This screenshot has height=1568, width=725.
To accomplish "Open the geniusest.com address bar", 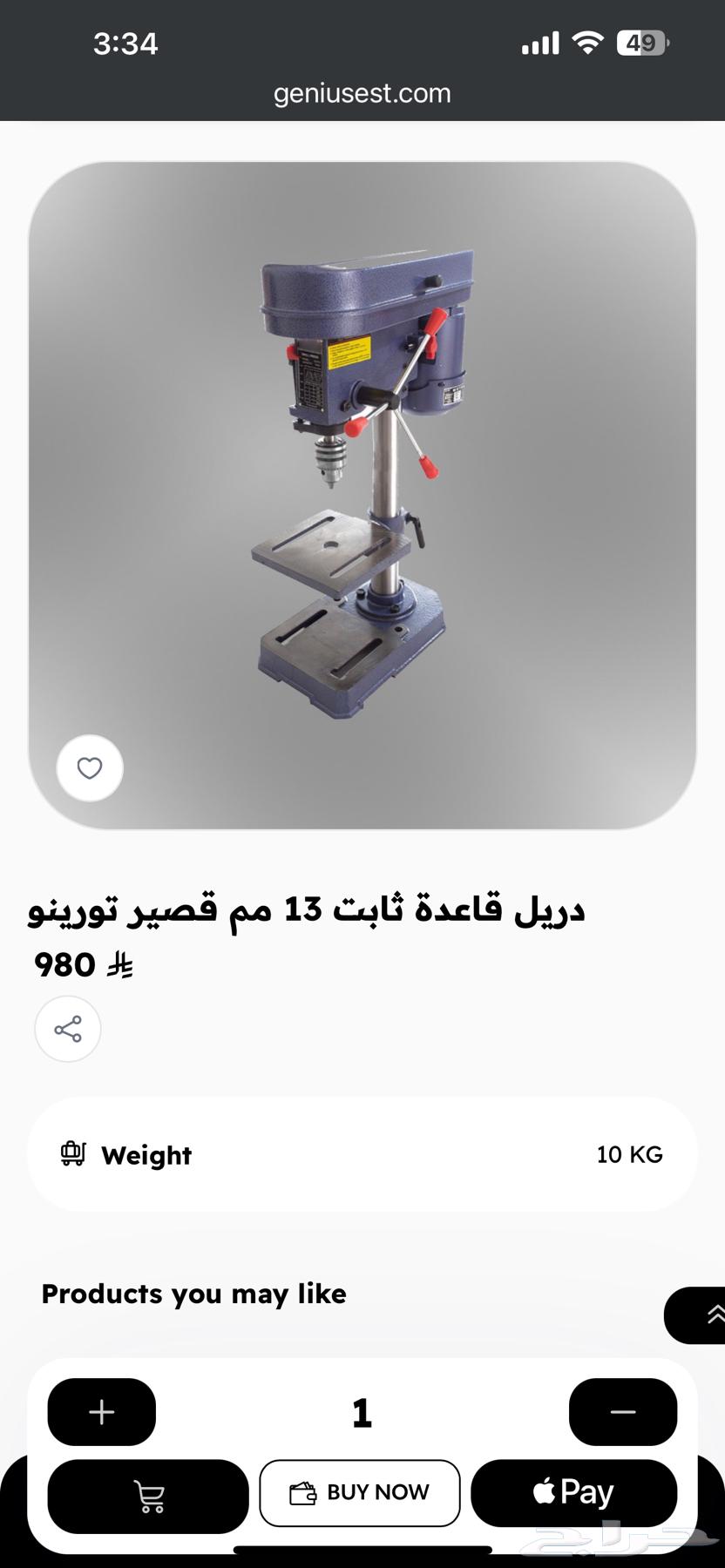I will [362, 93].
